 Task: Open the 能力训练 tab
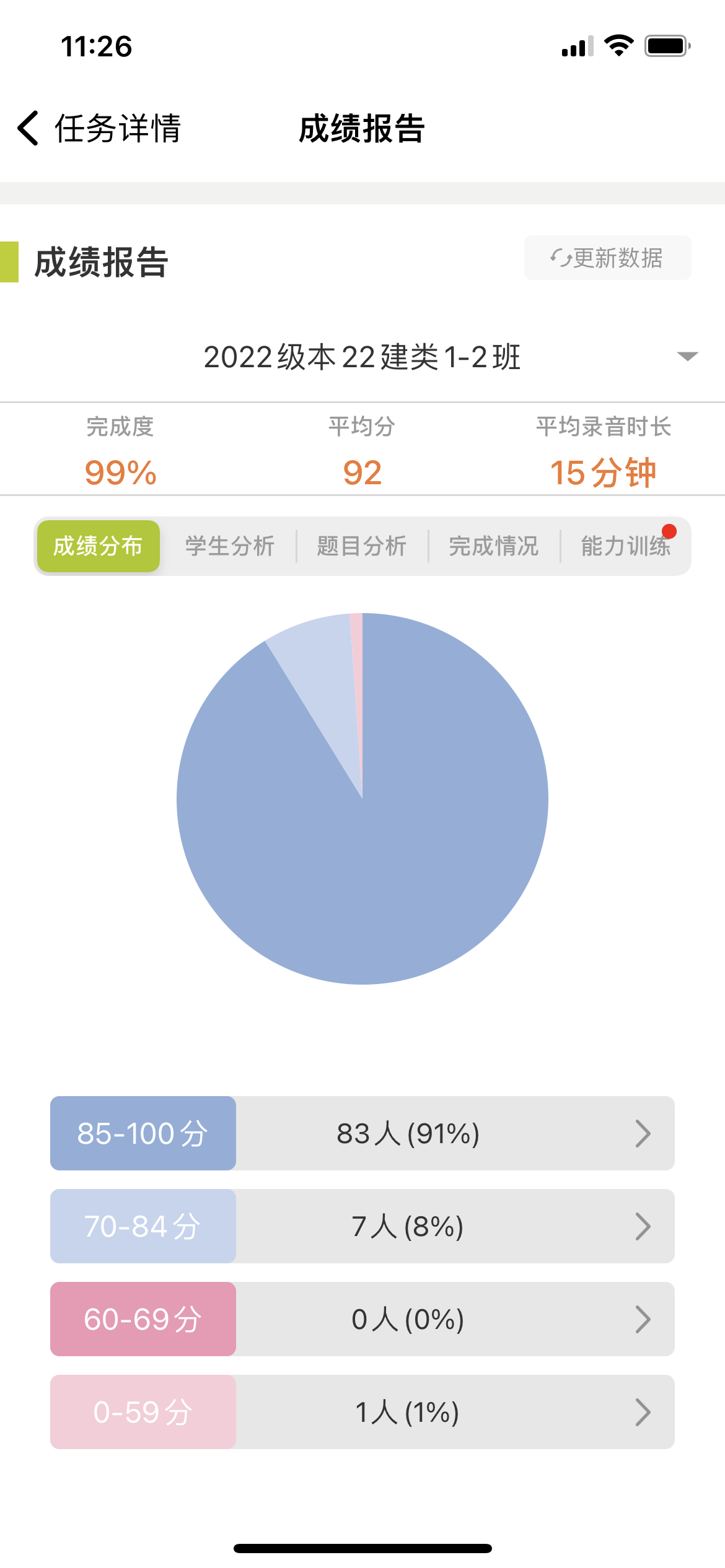pyautogui.click(x=626, y=546)
